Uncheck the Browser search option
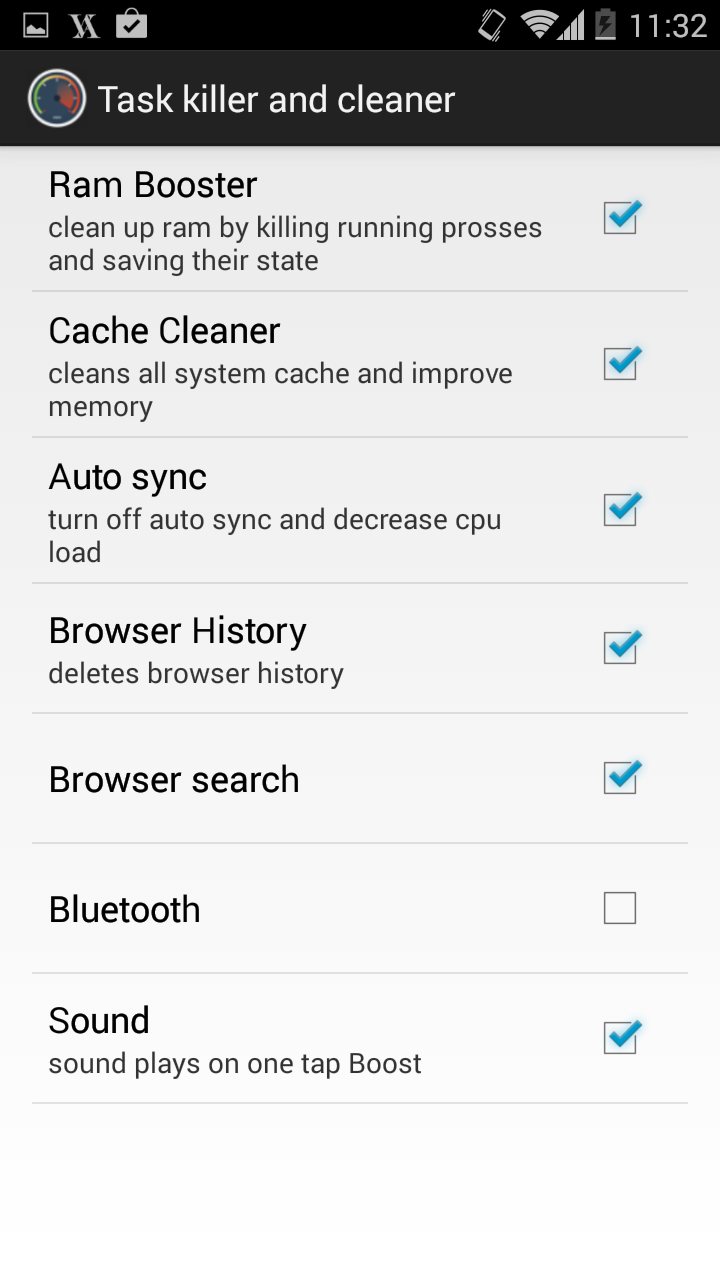The height and width of the screenshot is (1280, 720). pos(619,777)
